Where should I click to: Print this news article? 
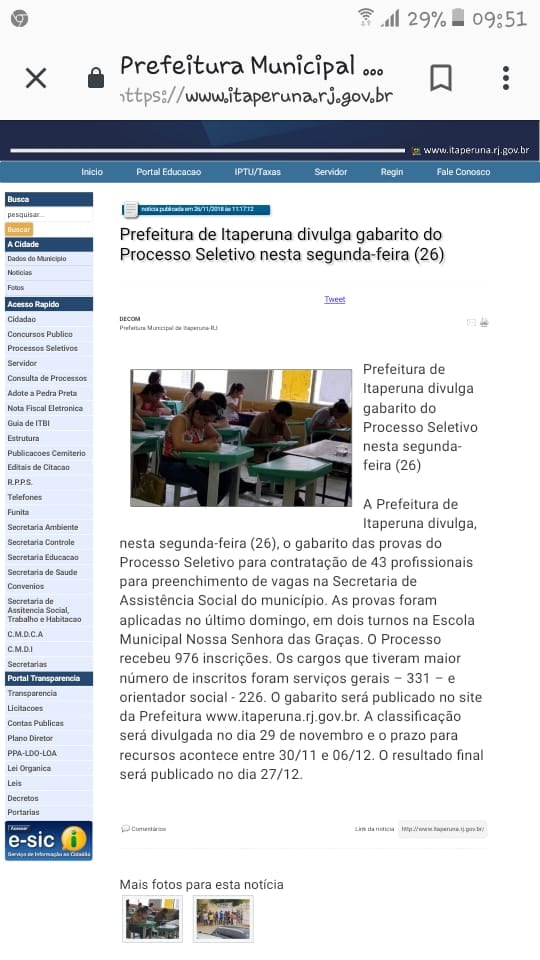click(x=484, y=322)
